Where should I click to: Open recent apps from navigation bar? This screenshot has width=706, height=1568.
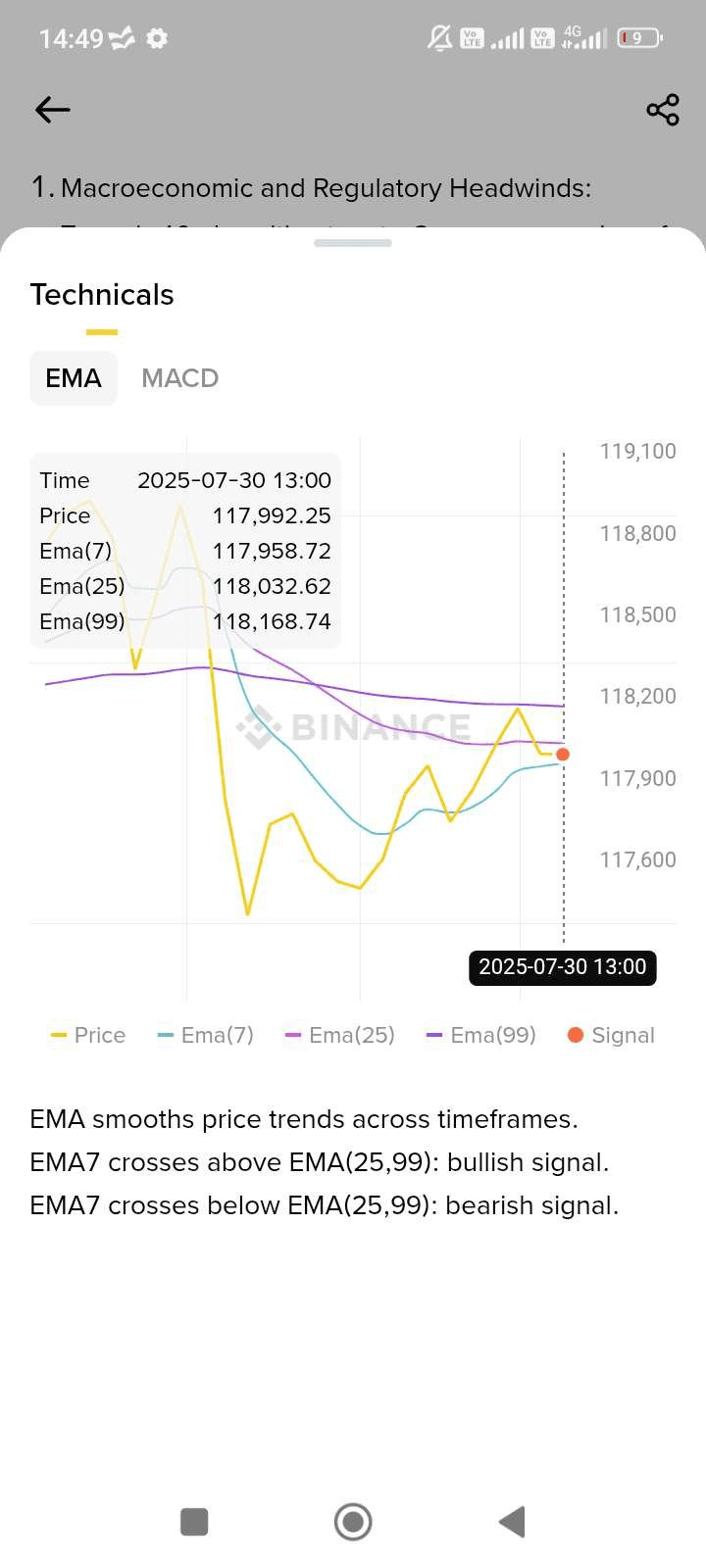pos(194,1522)
